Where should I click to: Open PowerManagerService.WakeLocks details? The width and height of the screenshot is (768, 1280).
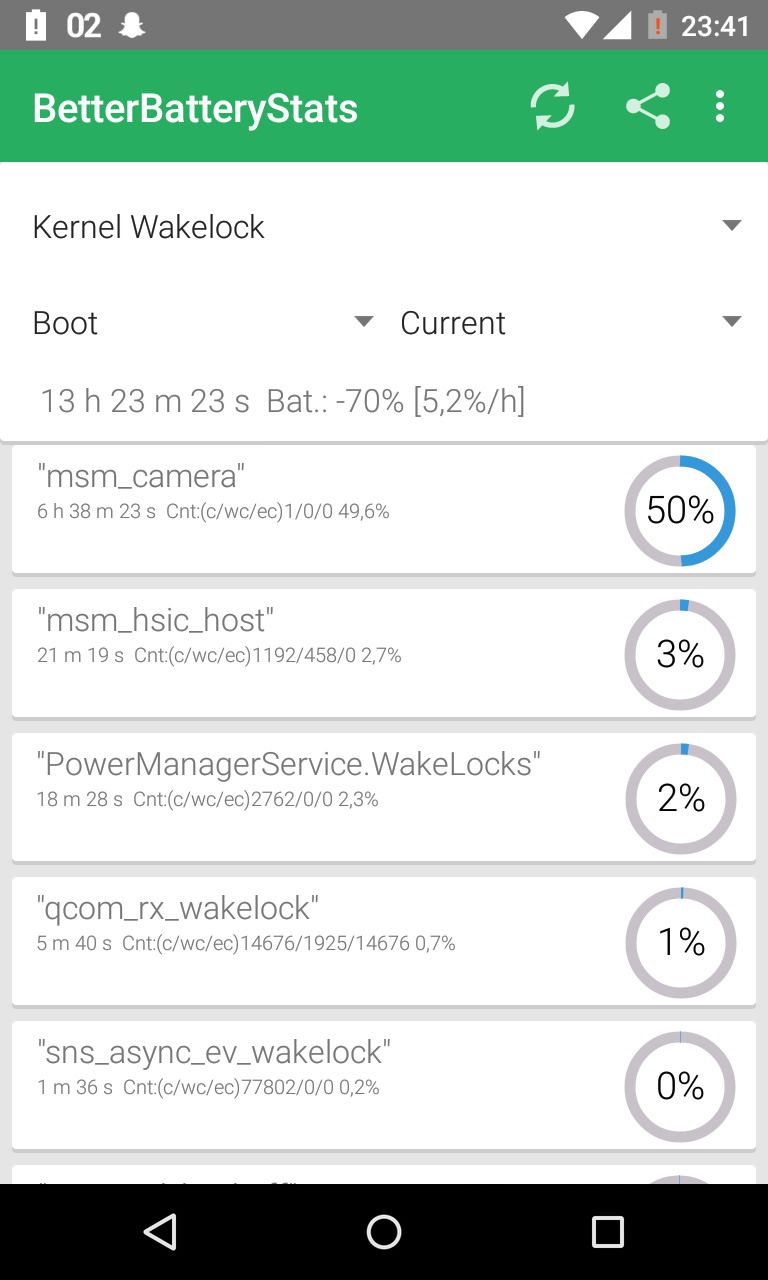pyautogui.click(x=384, y=797)
